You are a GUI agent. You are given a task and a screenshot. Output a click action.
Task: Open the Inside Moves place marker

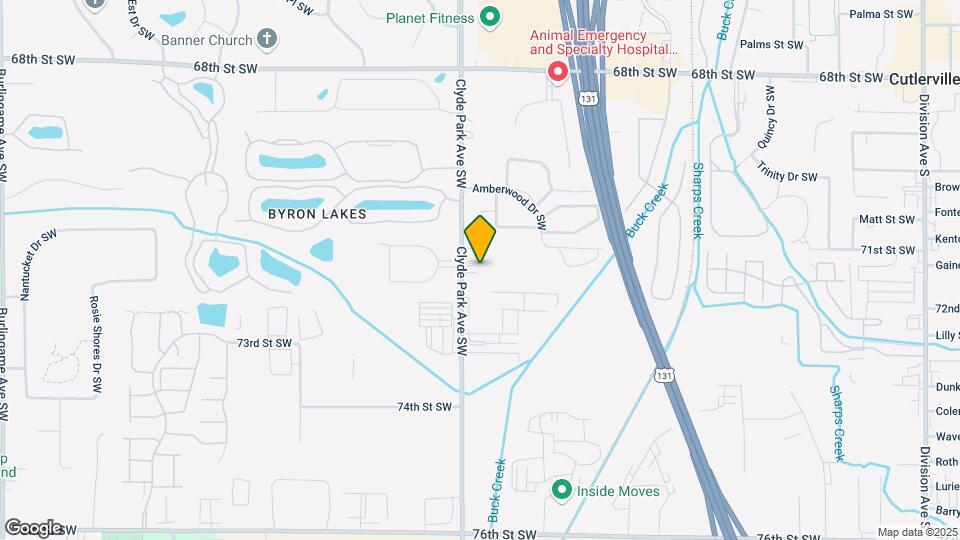tap(562, 490)
